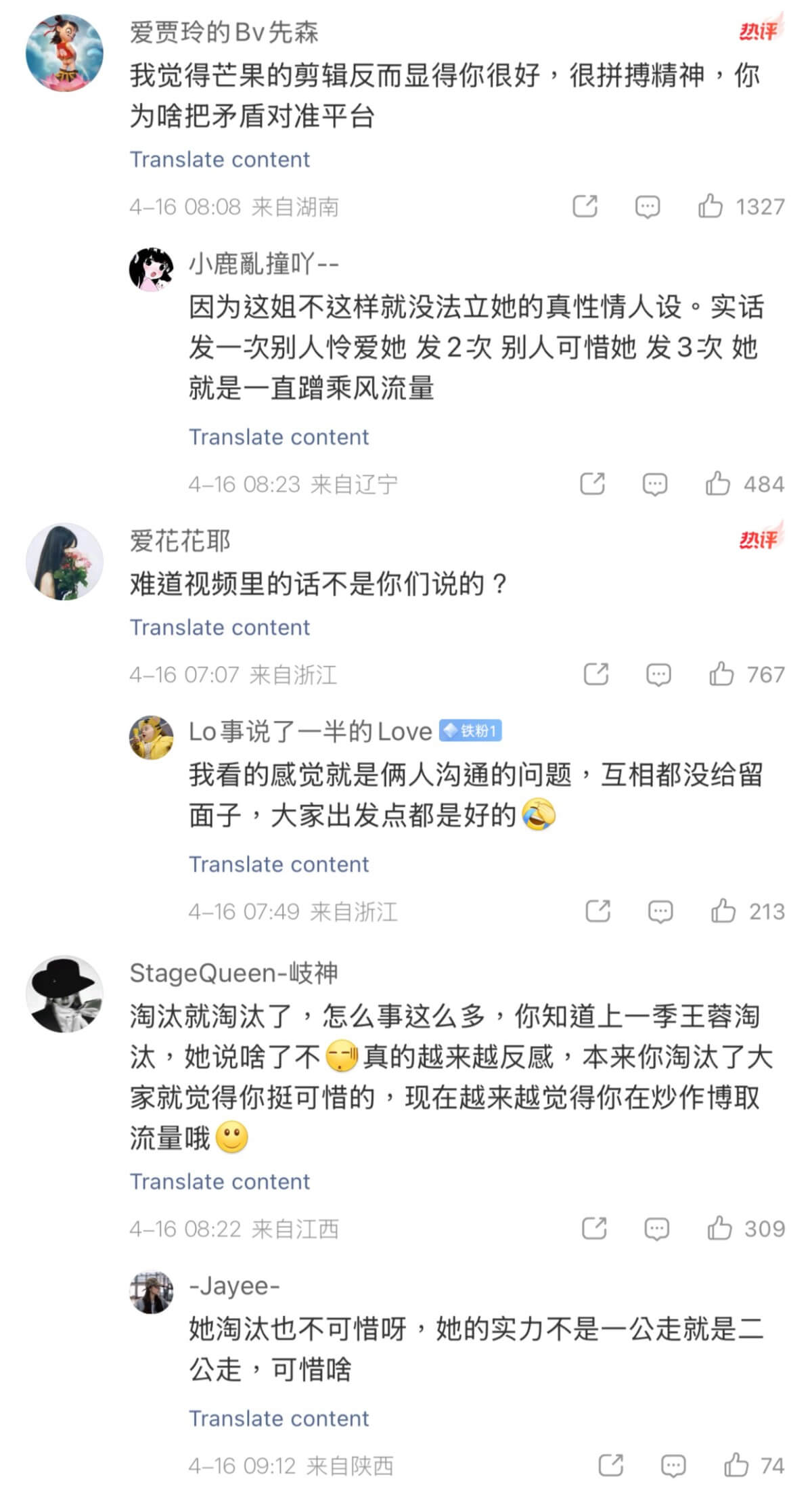Like the reply from 小鹿亂撞吖--
812x1492 pixels.
coord(718,484)
